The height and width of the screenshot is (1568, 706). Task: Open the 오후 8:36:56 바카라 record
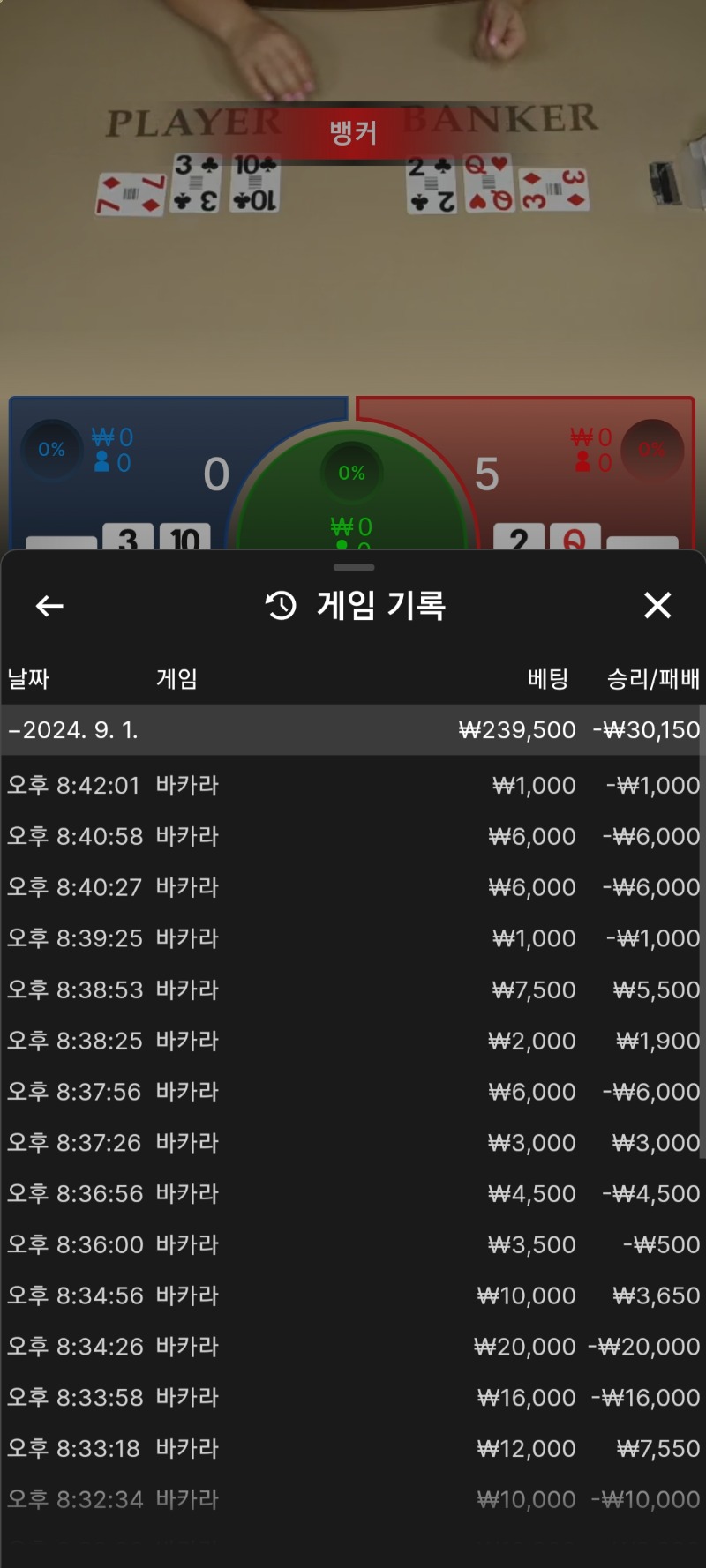click(x=353, y=1193)
